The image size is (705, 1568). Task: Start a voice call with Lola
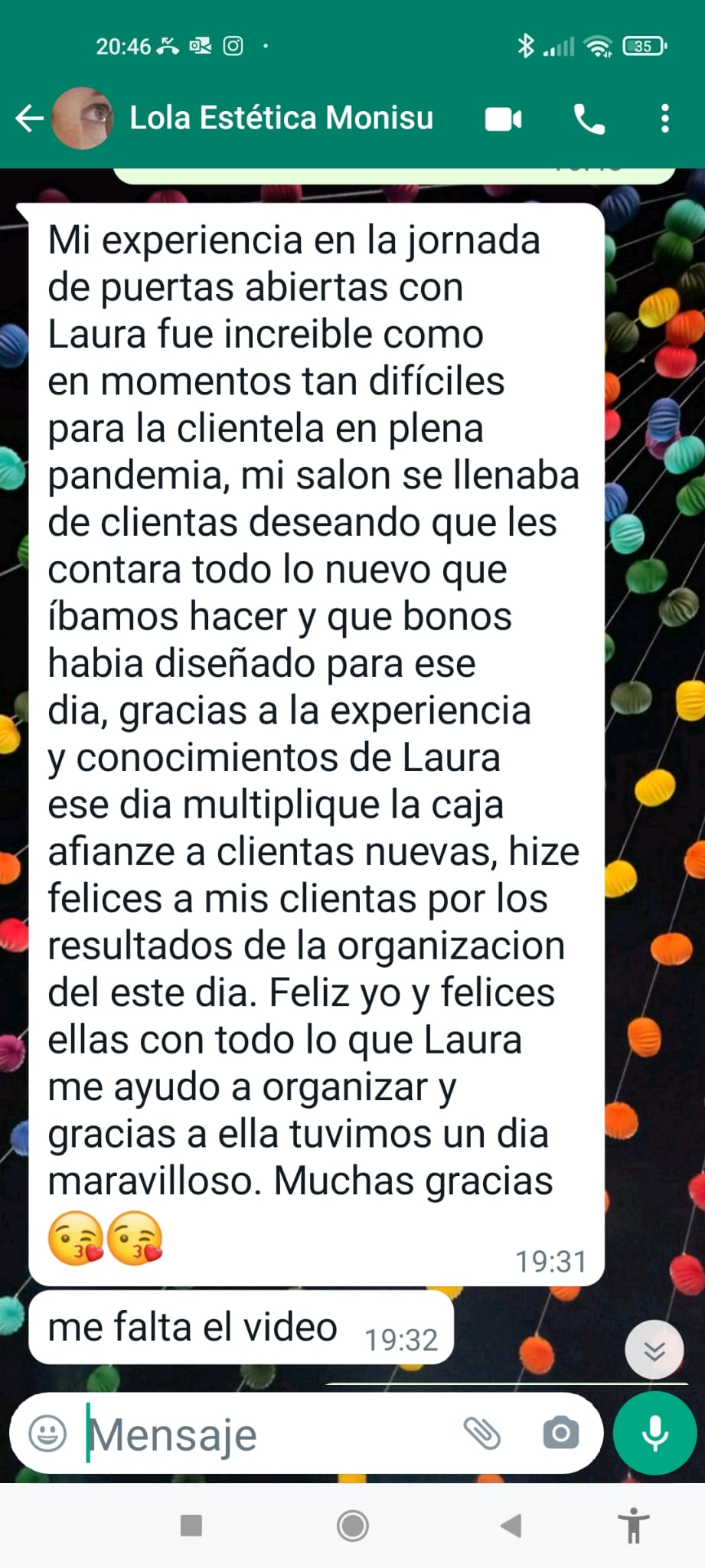pos(589,119)
